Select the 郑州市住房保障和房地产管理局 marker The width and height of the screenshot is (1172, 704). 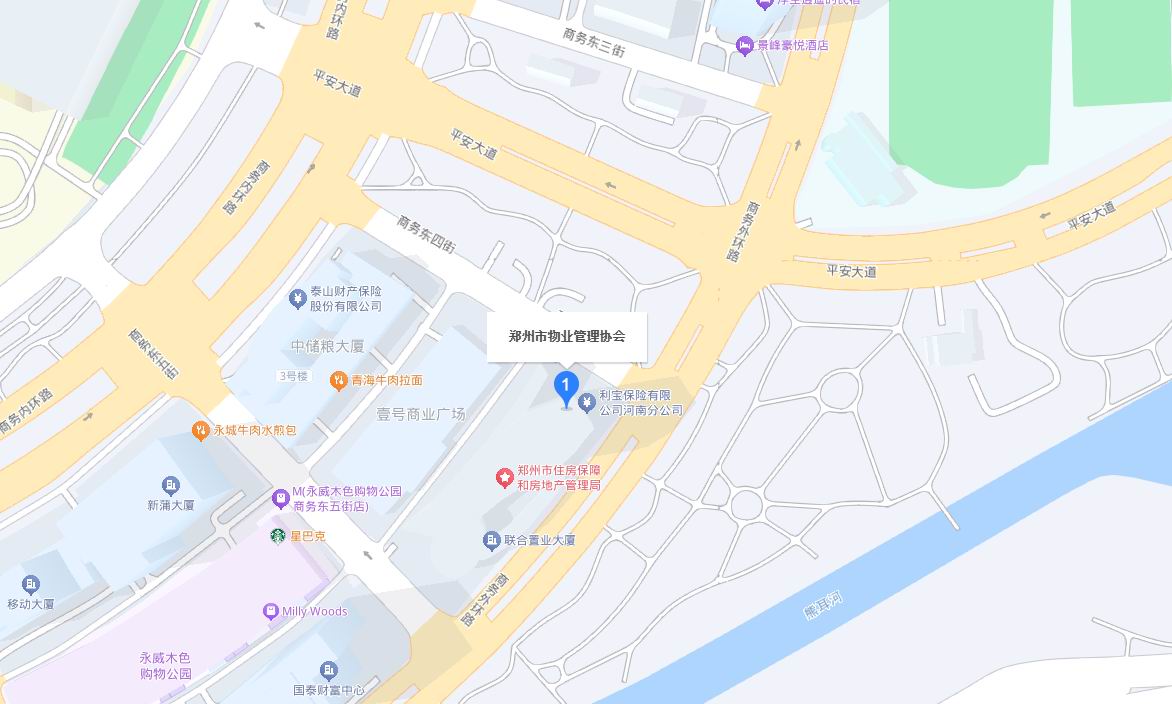(x=505, y=477)
